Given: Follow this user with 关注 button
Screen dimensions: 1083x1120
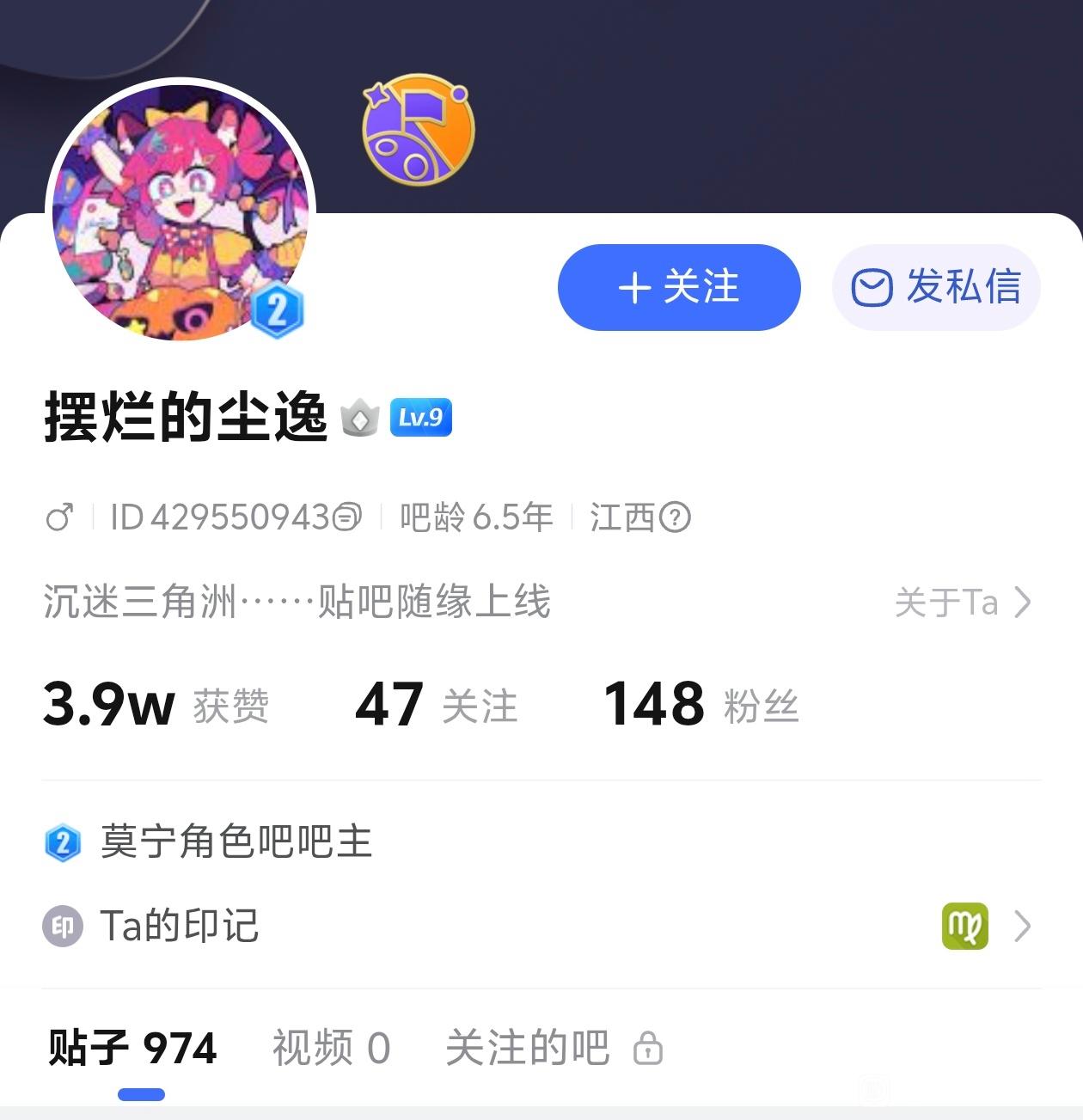Looking at the screenshot, I should [x=679, y=287].
